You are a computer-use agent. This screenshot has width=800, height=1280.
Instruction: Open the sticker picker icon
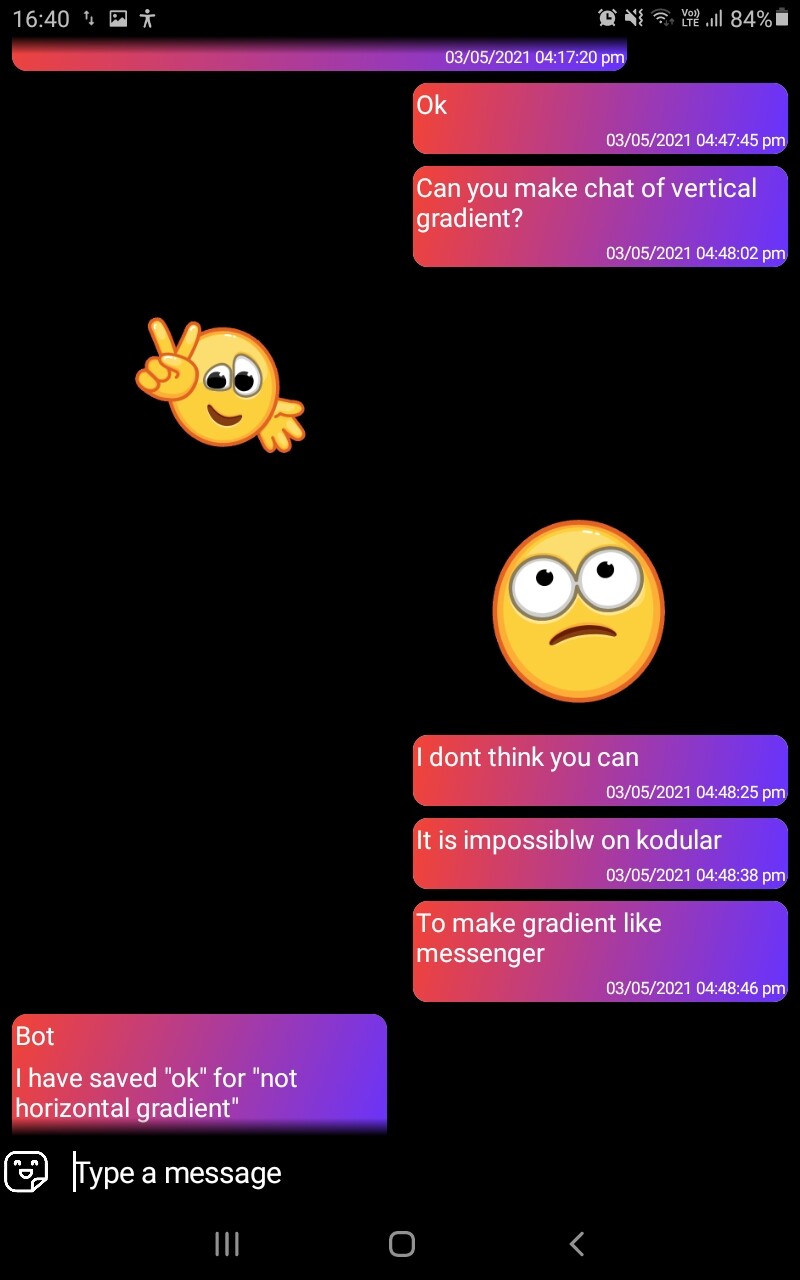26,1171
